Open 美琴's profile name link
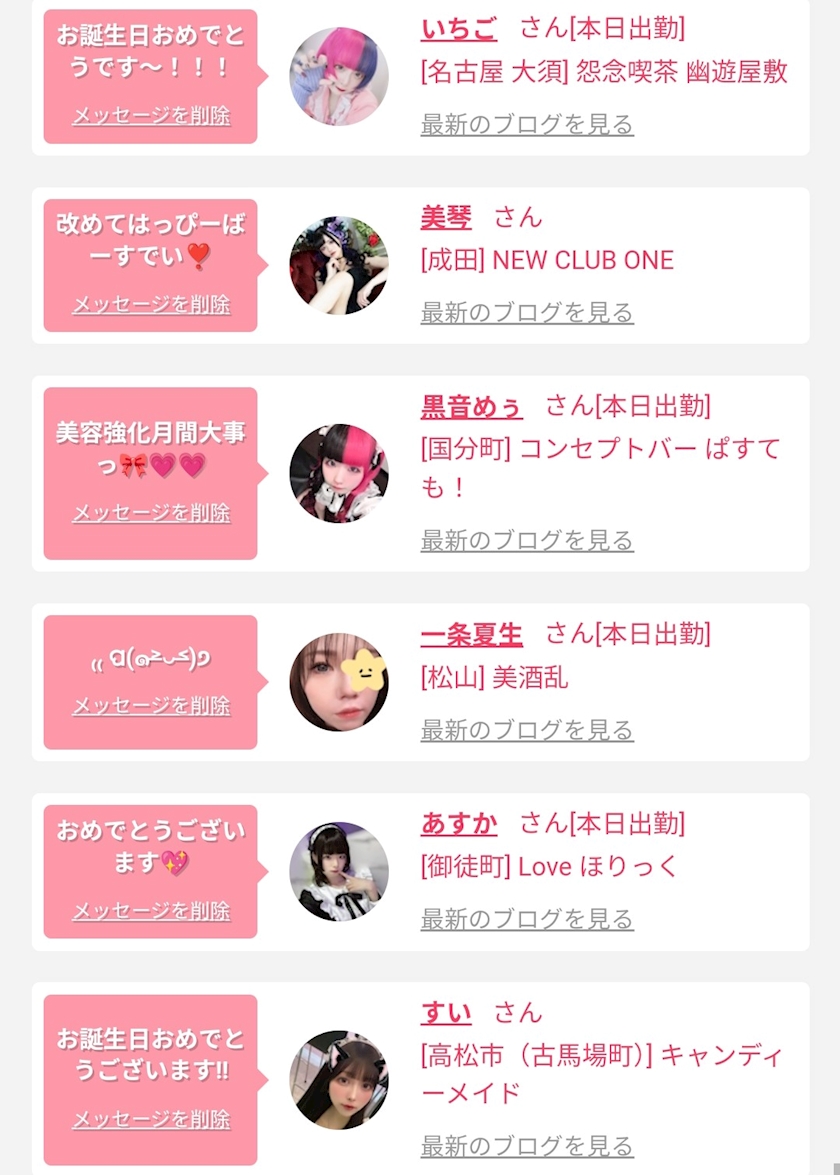Screen dimensions: 840x1175 coord(446,217)
